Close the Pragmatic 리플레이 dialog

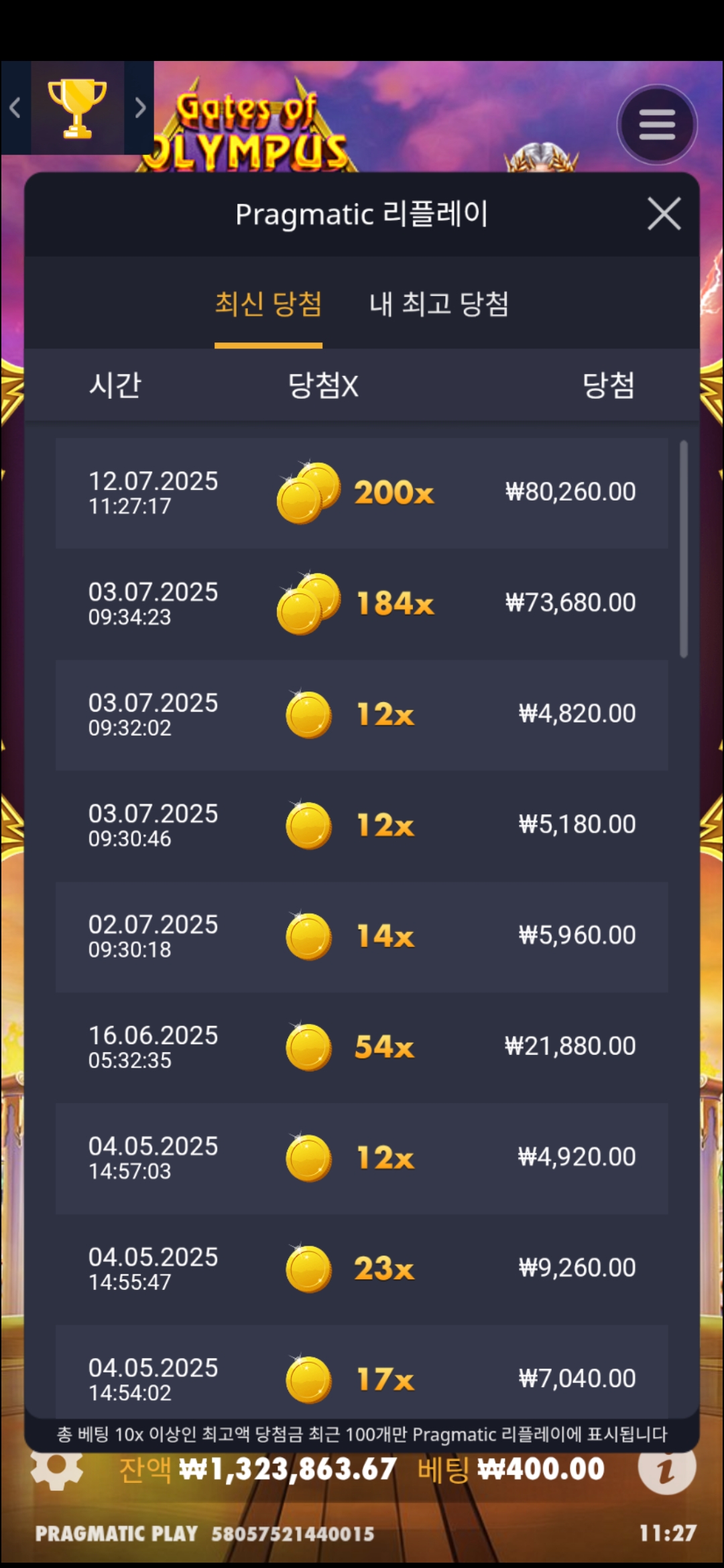(664, 214)
